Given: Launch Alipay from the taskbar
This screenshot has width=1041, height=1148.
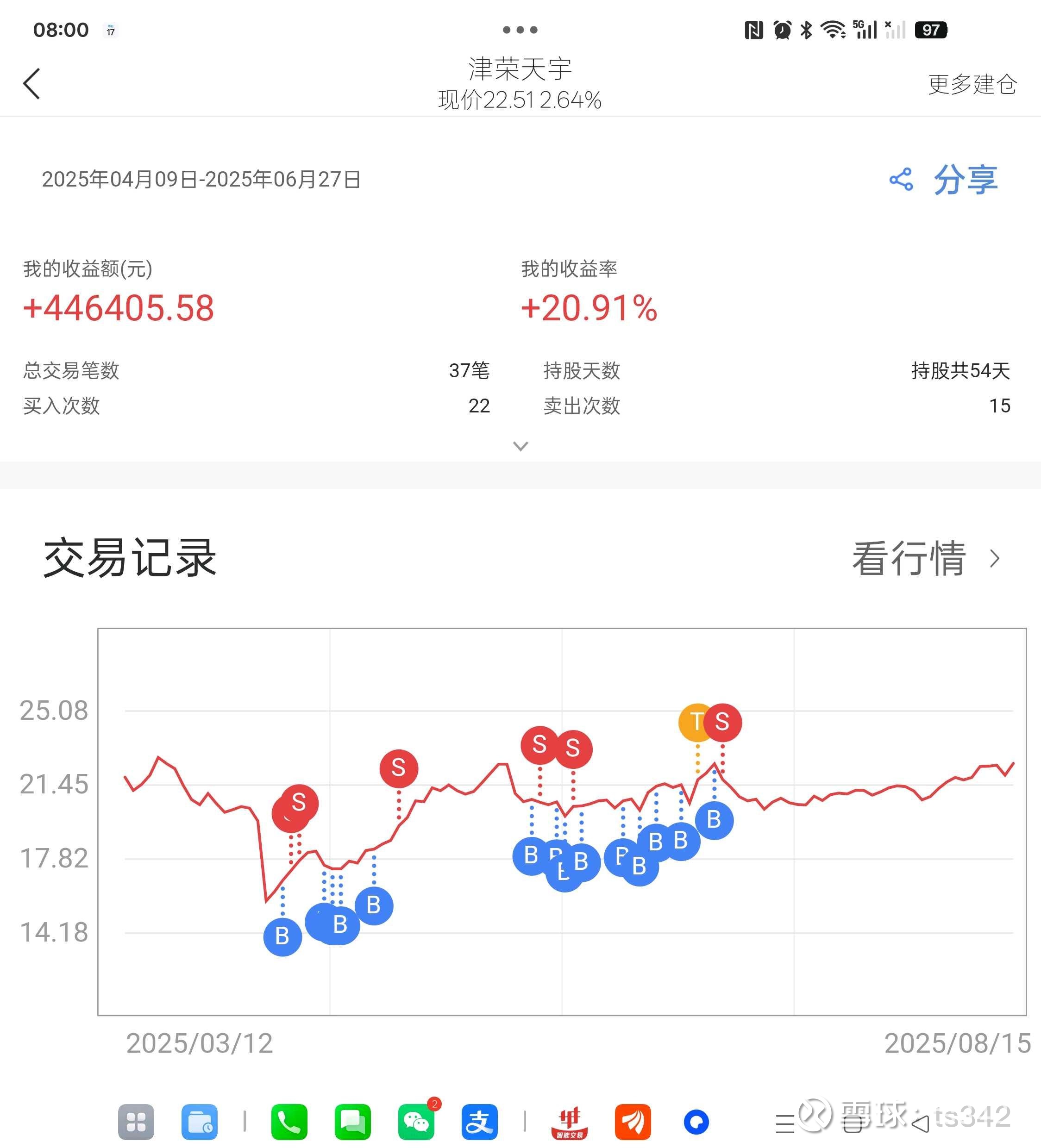Looking at the screenshot, I should (x=479, y=1122).
